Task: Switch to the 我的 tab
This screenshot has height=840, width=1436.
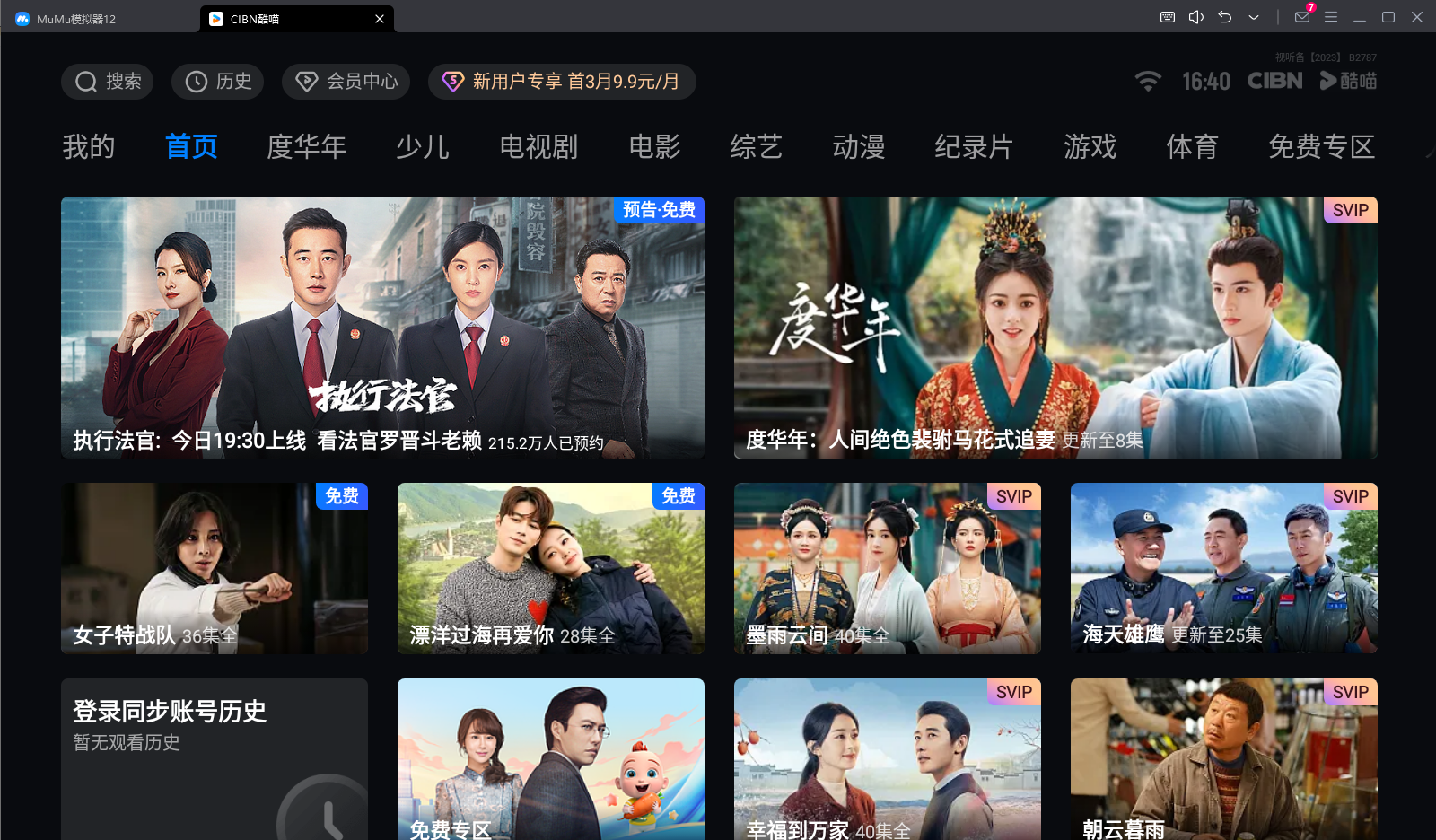Action: [x=89, y=146]
